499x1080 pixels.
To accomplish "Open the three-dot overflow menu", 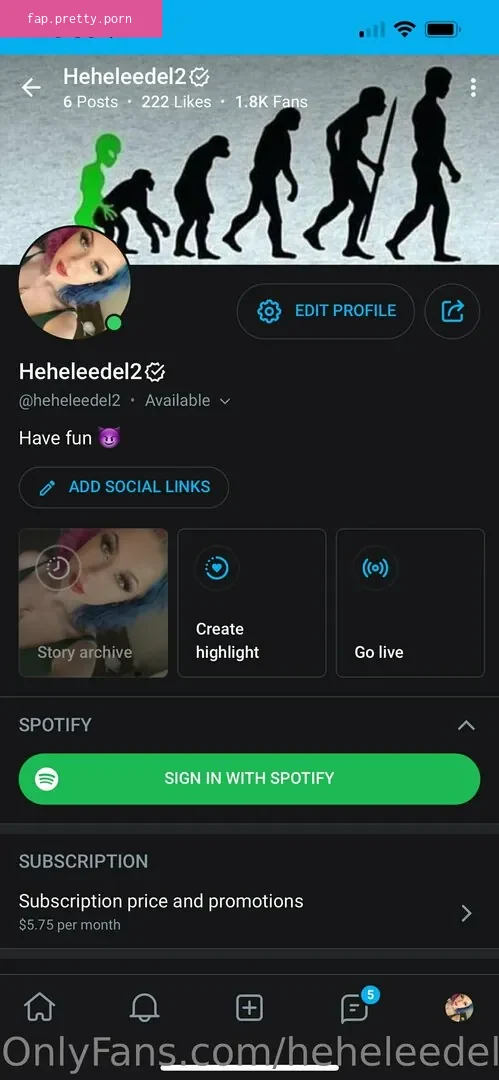I will [x=473, y=87].
